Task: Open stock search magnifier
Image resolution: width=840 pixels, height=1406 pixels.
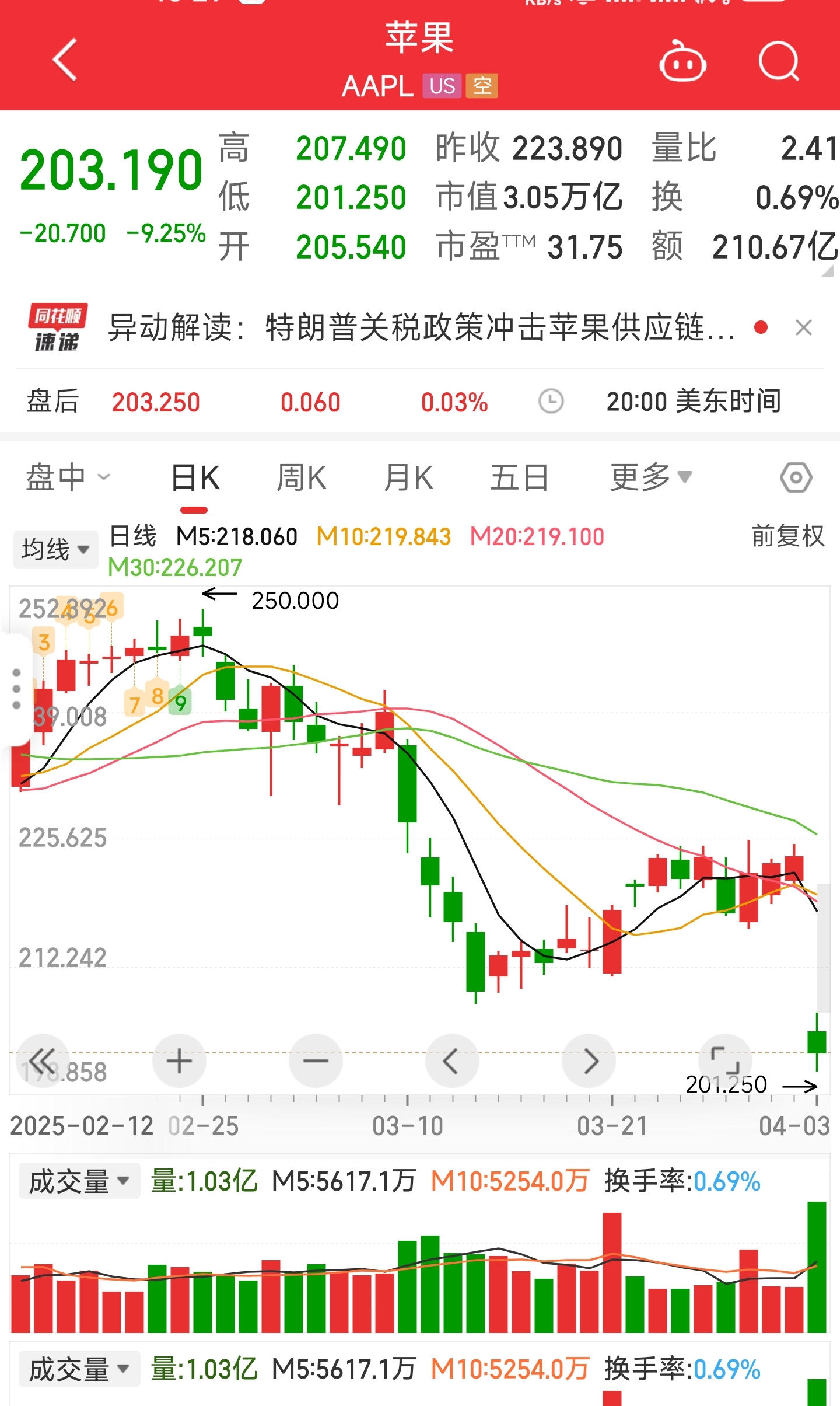Action: [778, 61]
